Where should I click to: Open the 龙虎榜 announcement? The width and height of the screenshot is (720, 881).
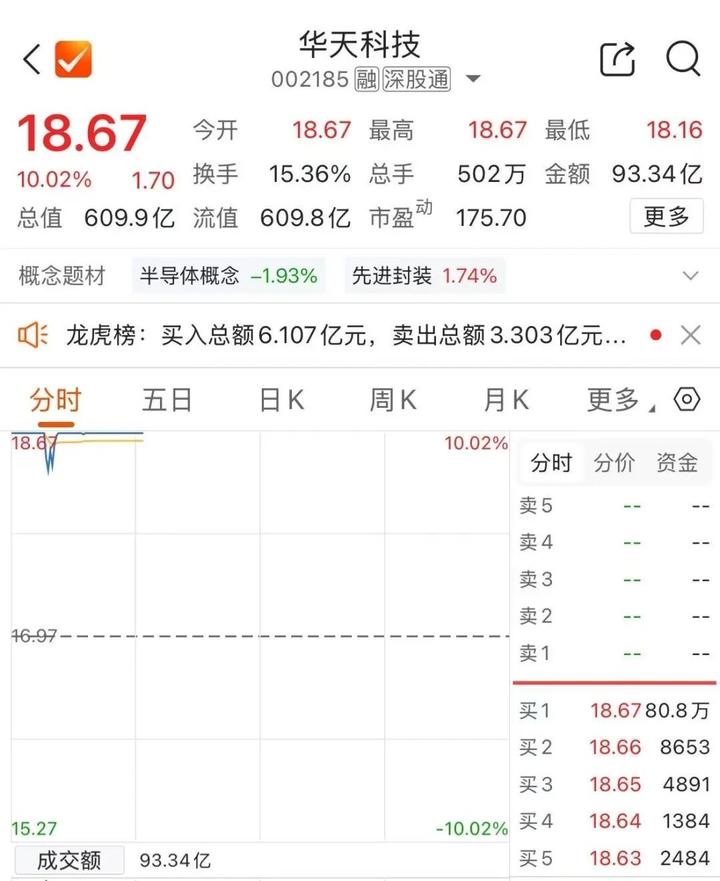pyautogui.click(x=346, y=335)
